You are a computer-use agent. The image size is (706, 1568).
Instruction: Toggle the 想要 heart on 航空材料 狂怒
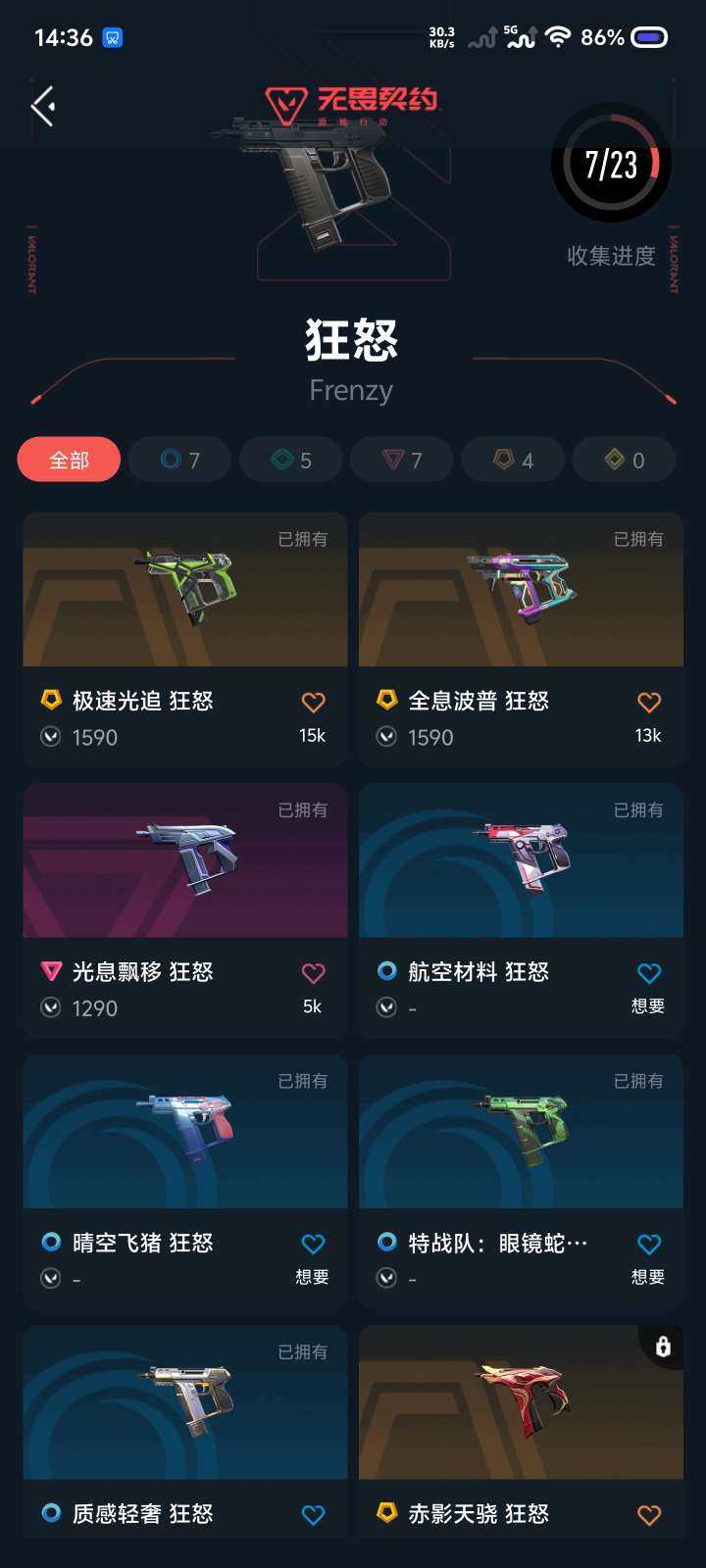click(649, 972)
